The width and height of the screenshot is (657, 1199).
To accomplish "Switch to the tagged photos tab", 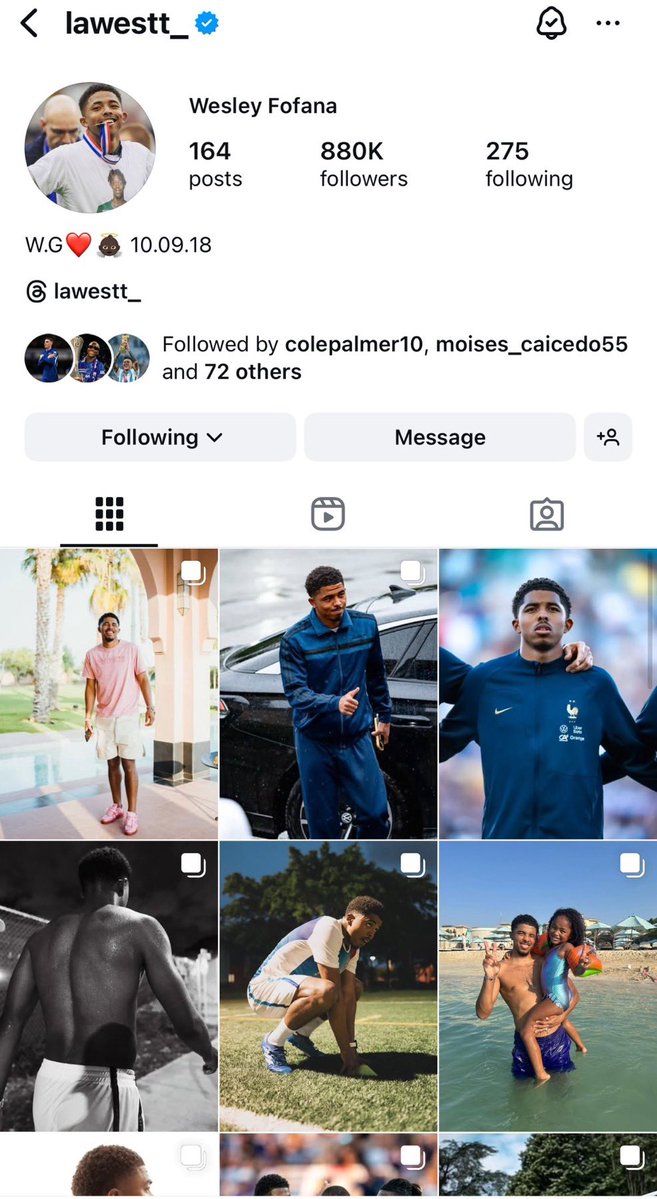I will pos(546,514).
